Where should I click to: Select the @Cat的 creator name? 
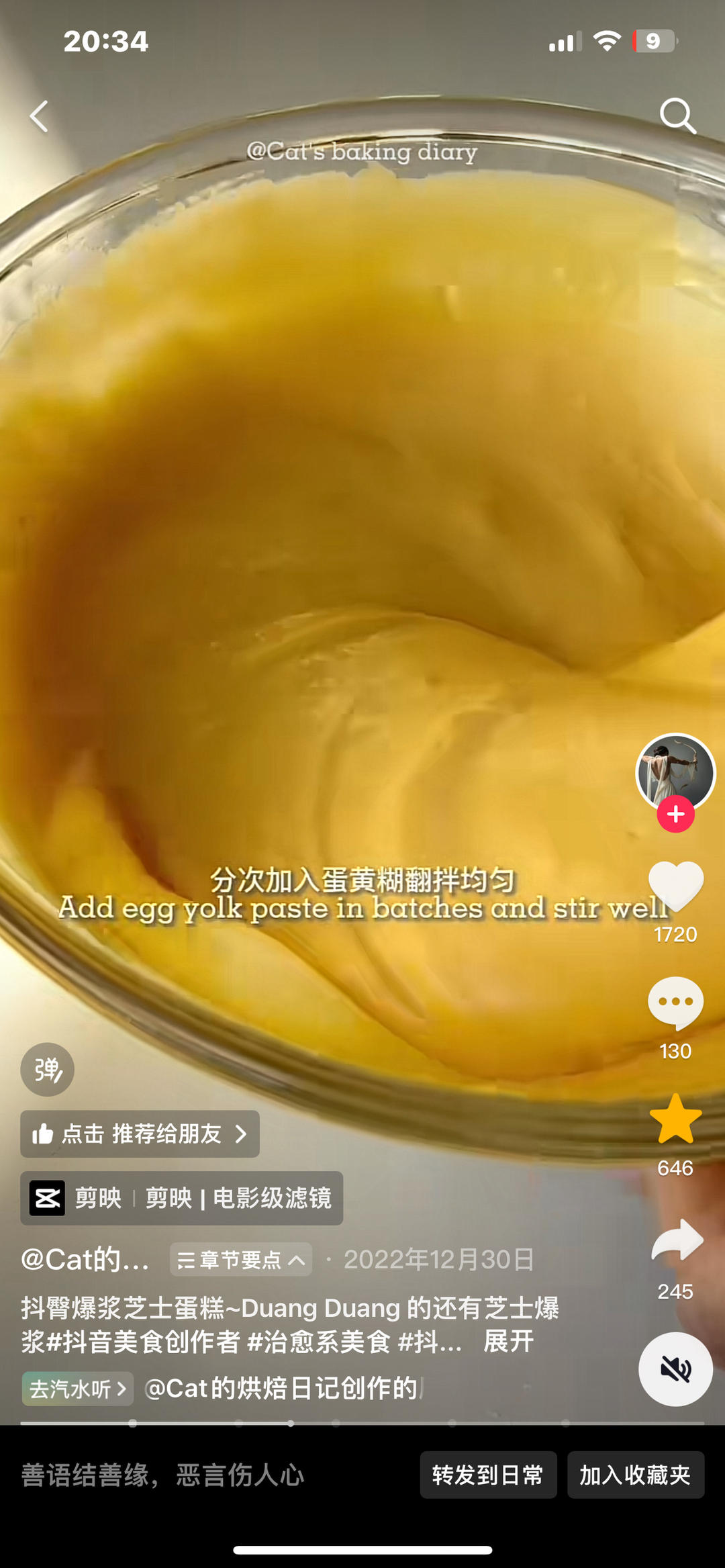tap(87, 1260)
